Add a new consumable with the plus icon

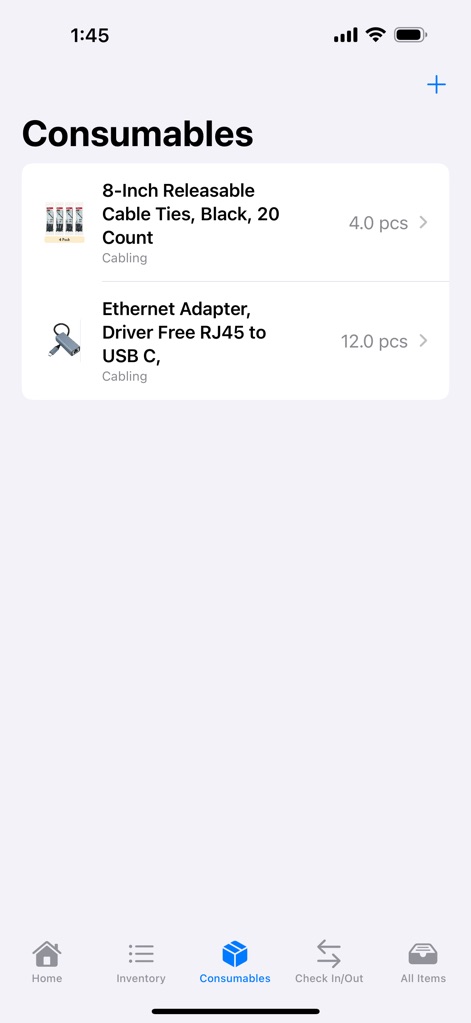click(x=436, y=85)
